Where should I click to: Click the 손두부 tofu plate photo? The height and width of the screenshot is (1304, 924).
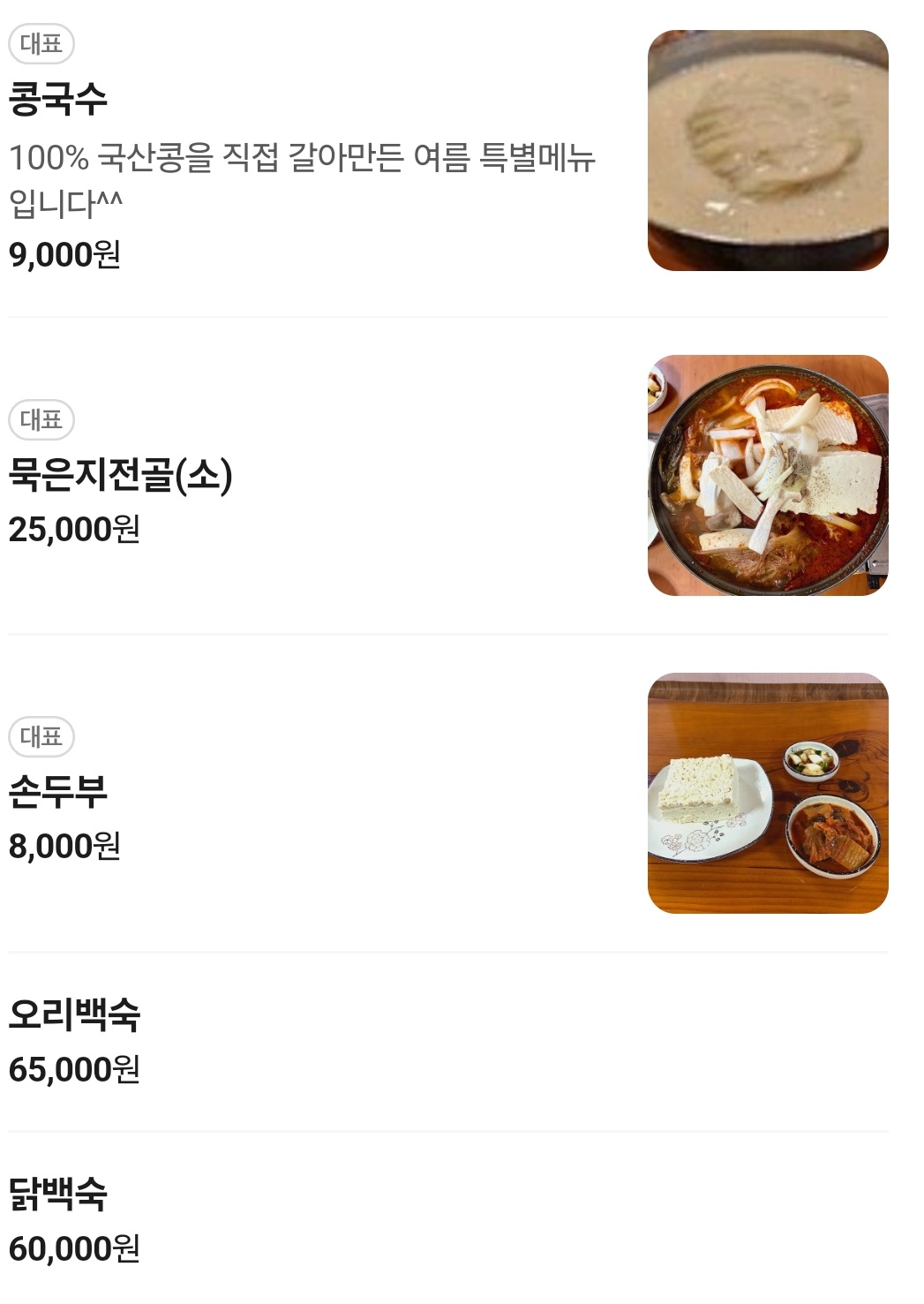[766, 793]
